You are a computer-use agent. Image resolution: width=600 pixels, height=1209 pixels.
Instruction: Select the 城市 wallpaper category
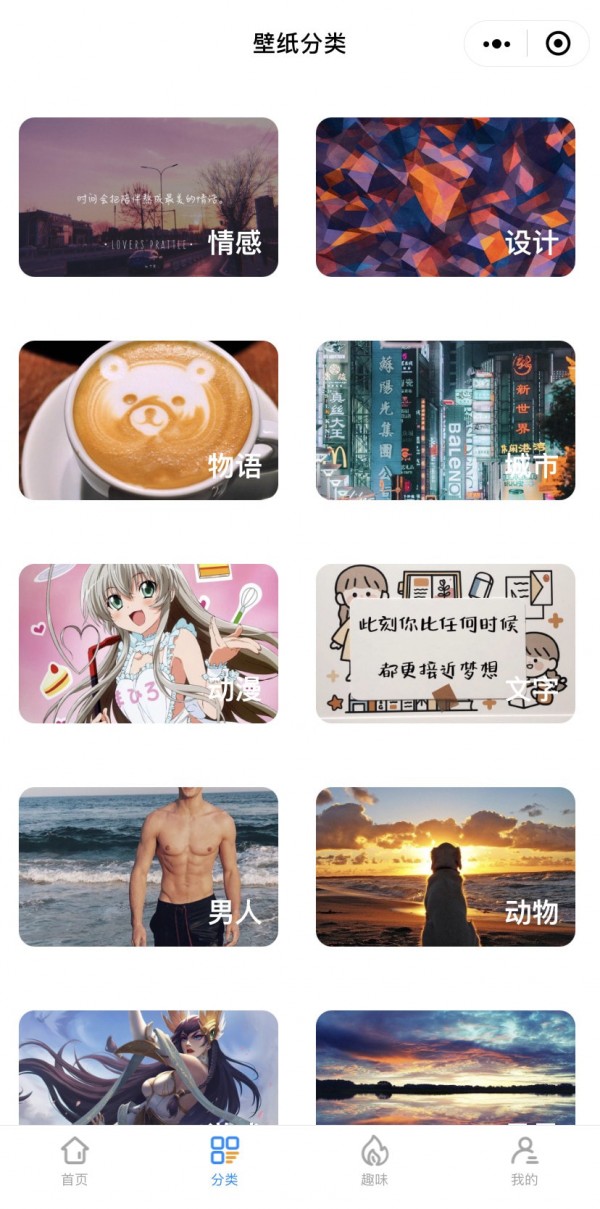point(445,420)
